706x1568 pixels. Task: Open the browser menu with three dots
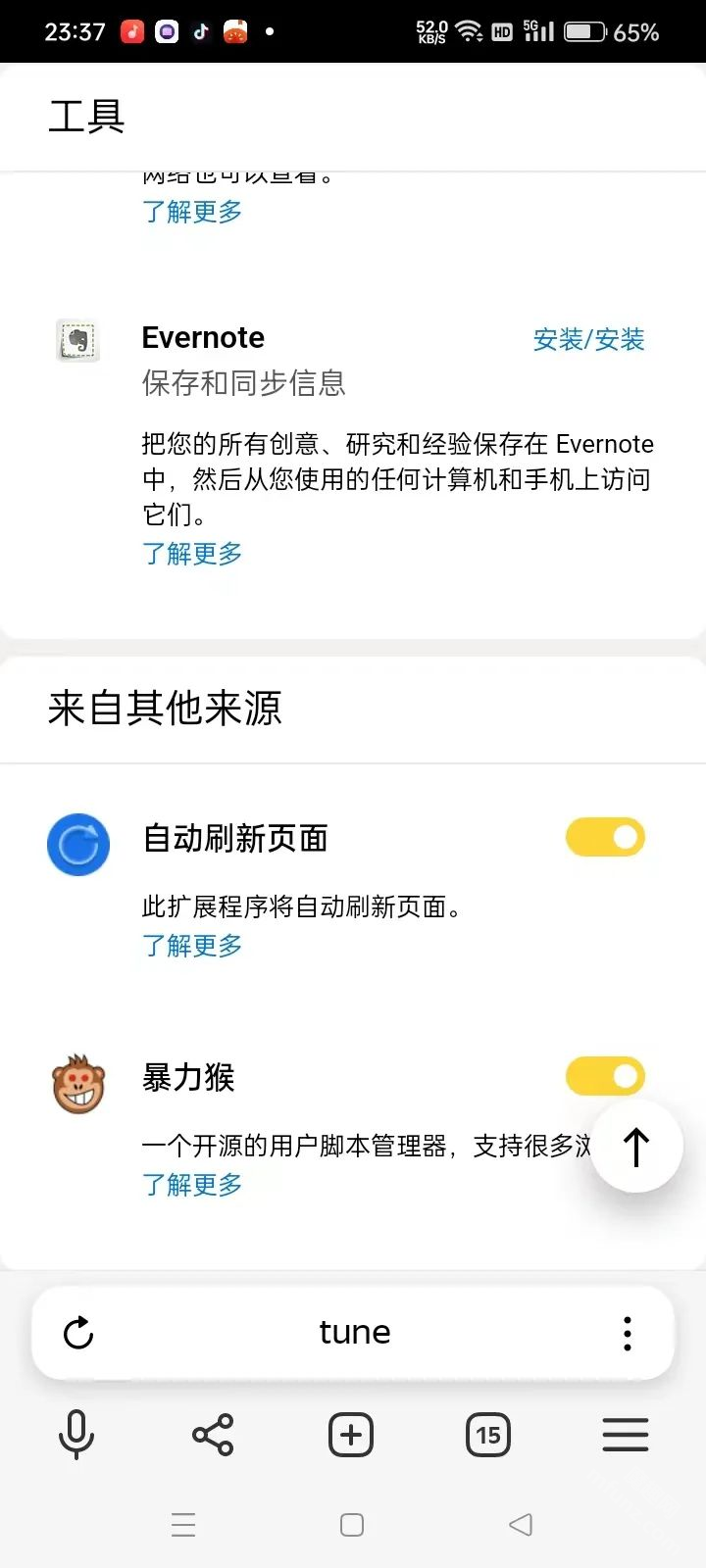[627, 1333]
